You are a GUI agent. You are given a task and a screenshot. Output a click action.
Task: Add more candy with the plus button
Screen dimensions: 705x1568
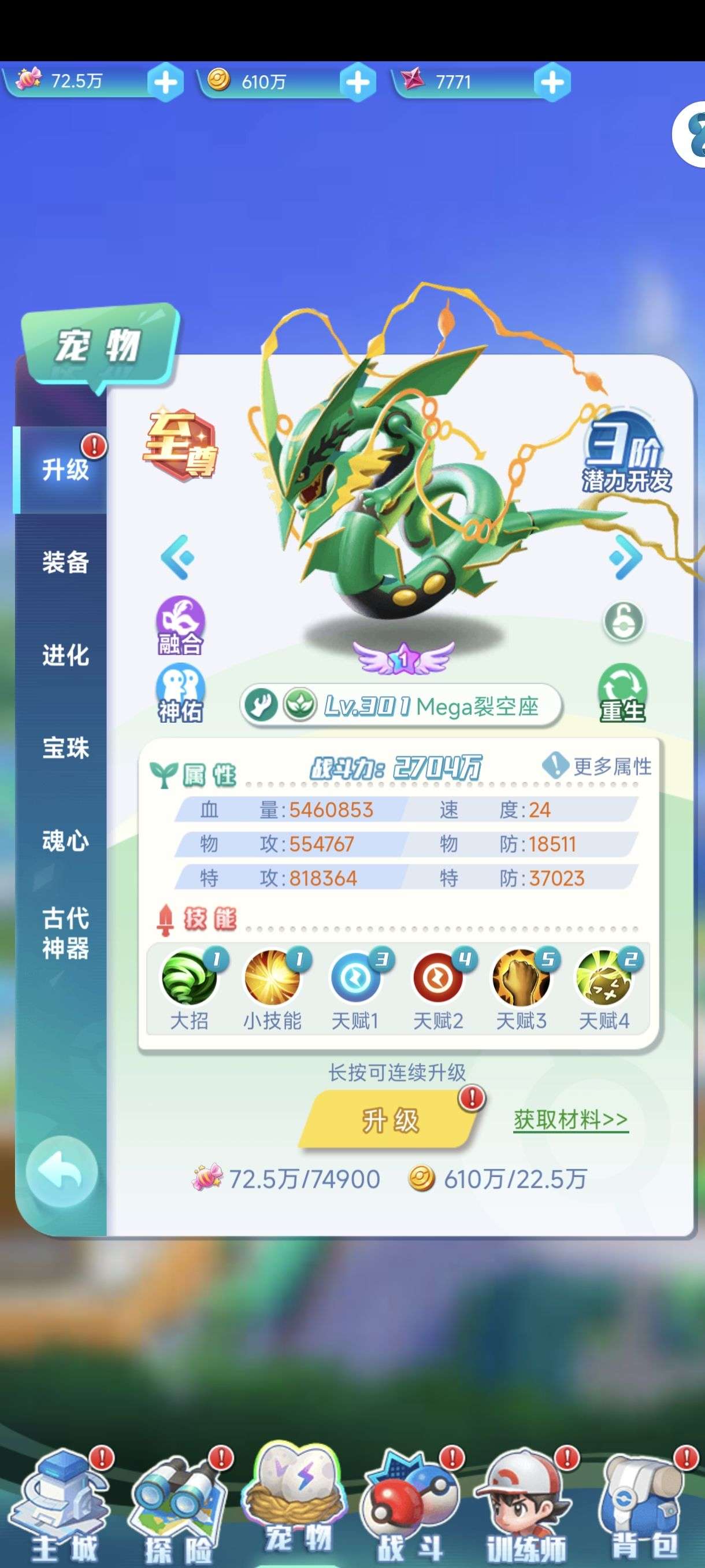pyautogui.click(x=165, y=82)
